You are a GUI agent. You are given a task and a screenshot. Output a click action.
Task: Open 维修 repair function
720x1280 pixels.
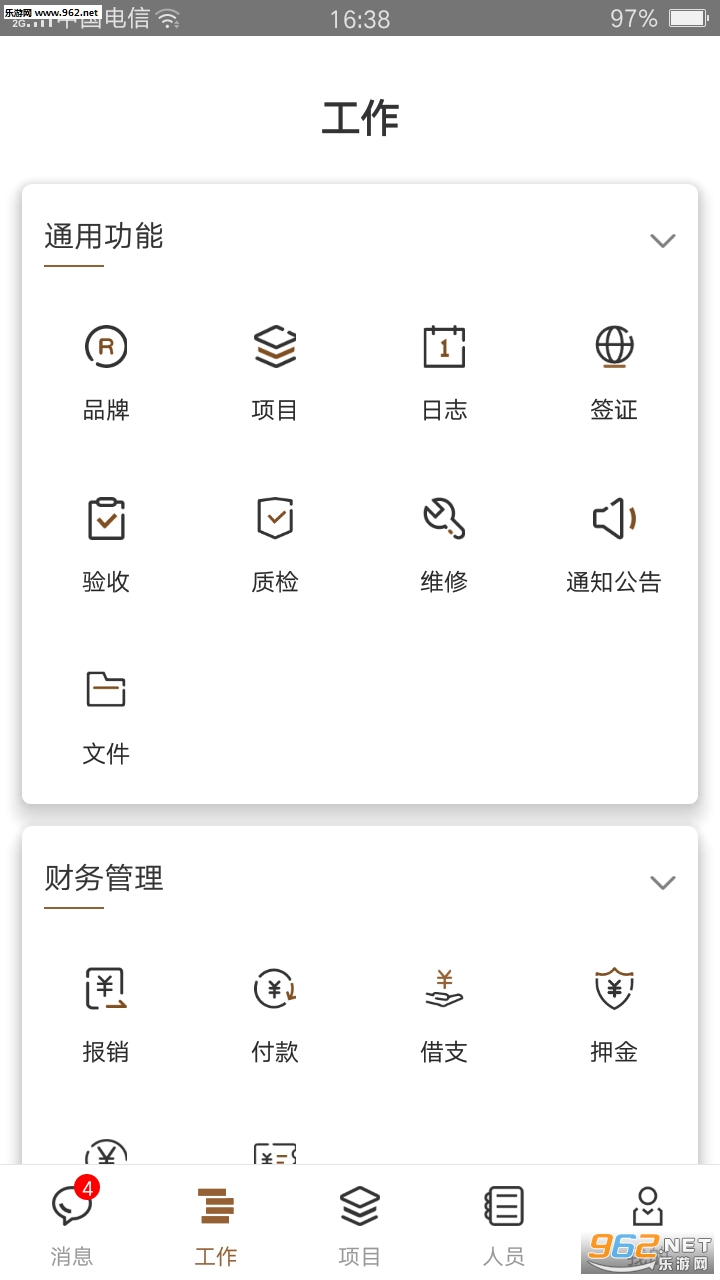(x=444, y=542)
